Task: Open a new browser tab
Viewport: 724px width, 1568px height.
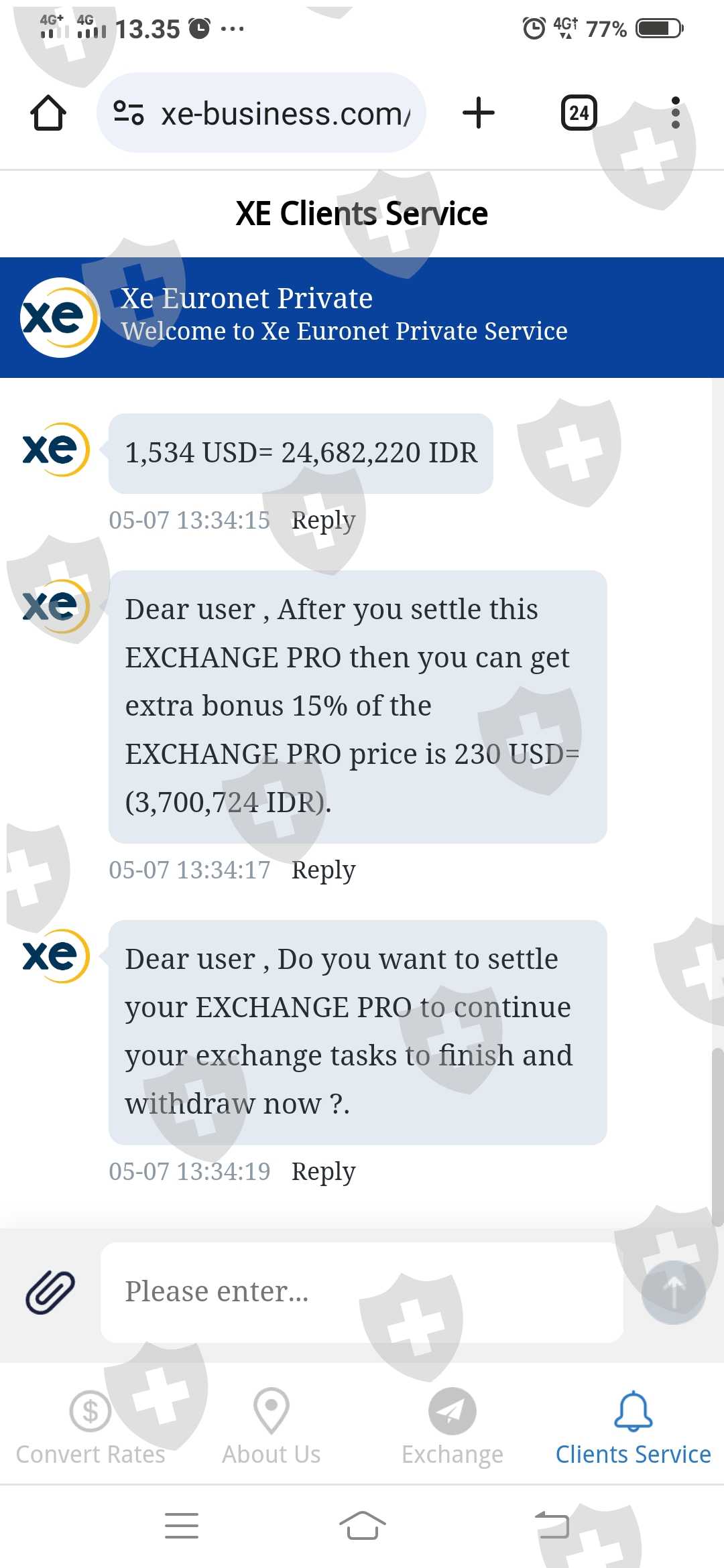Action: (x=479, y=113)
